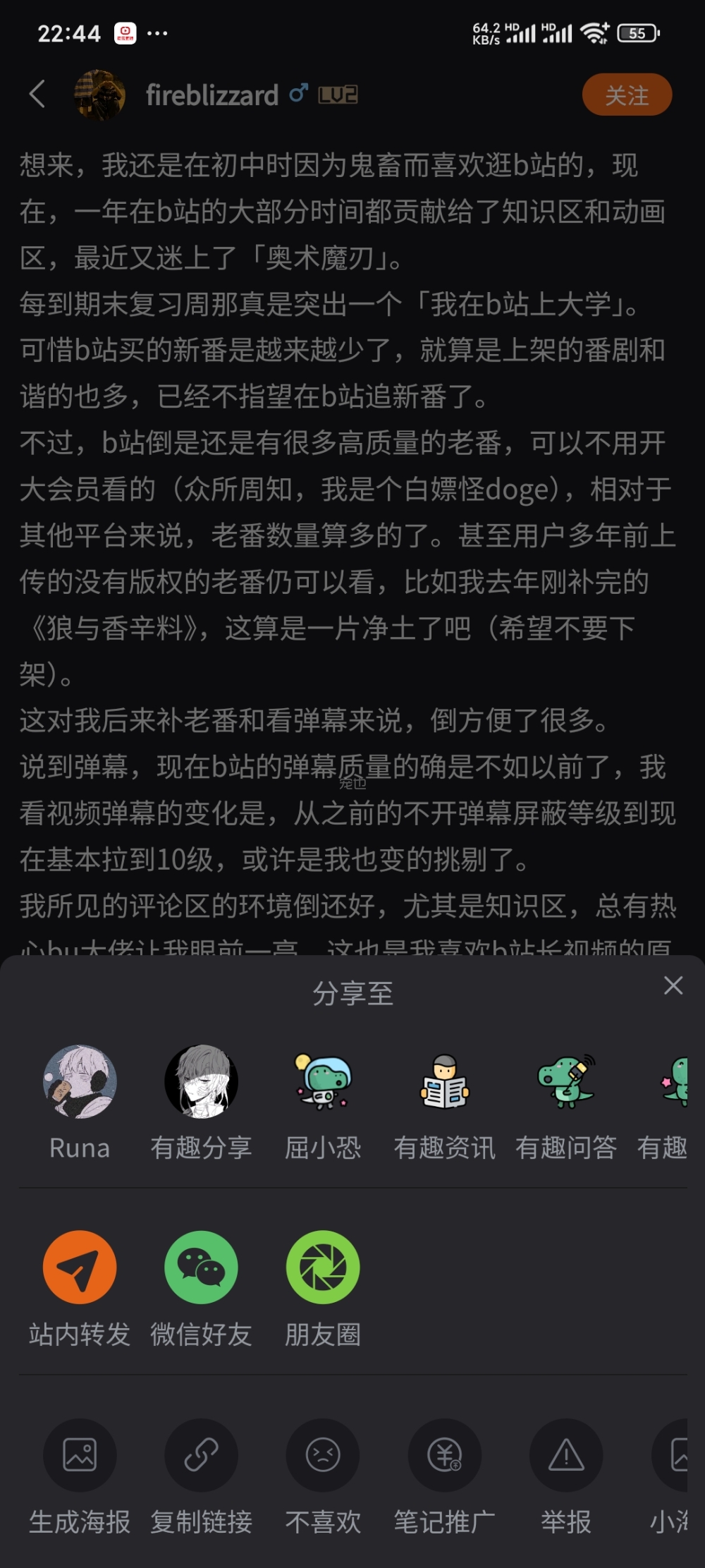
Task: Share to 有趣资讯
Action: coord(444,1081)
